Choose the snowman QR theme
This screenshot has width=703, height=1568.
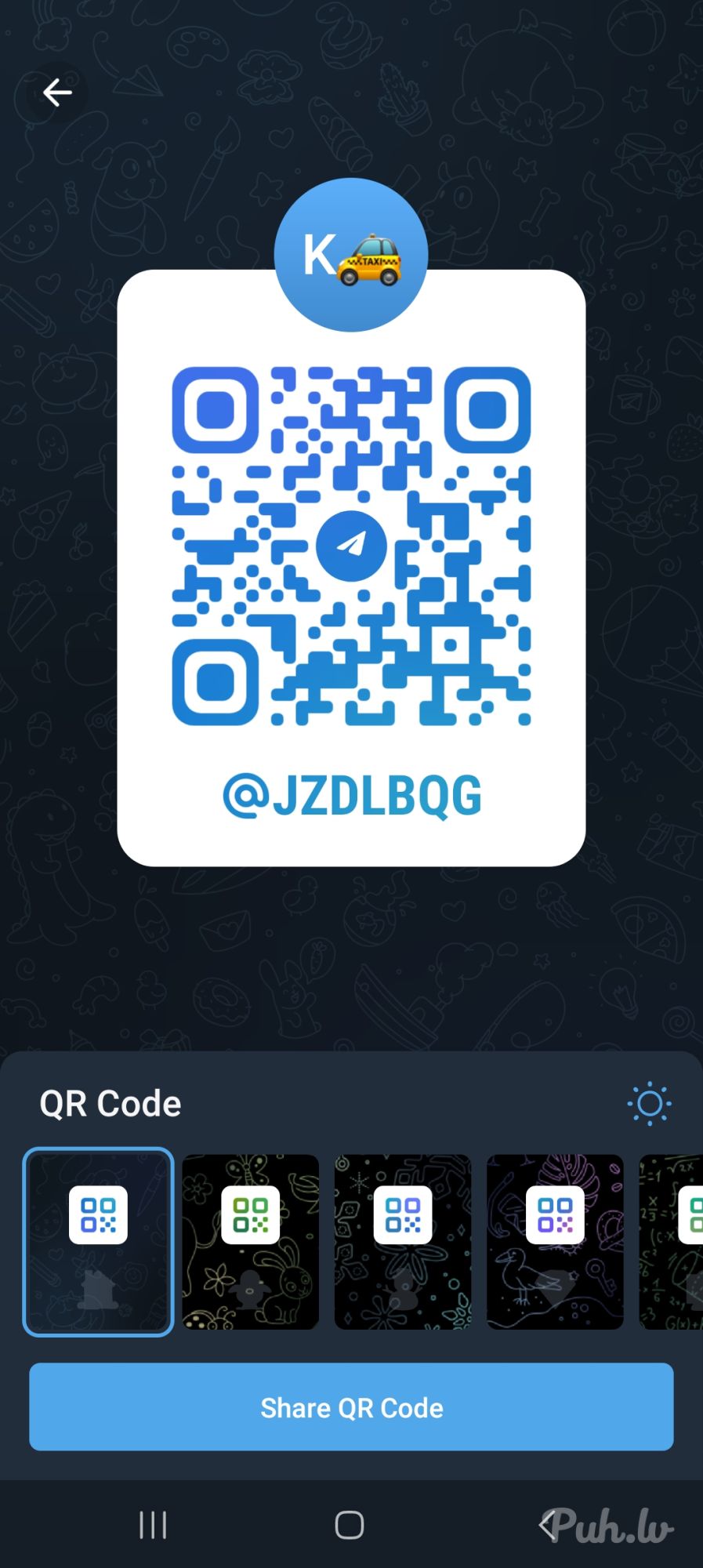tap(403, 1241)
